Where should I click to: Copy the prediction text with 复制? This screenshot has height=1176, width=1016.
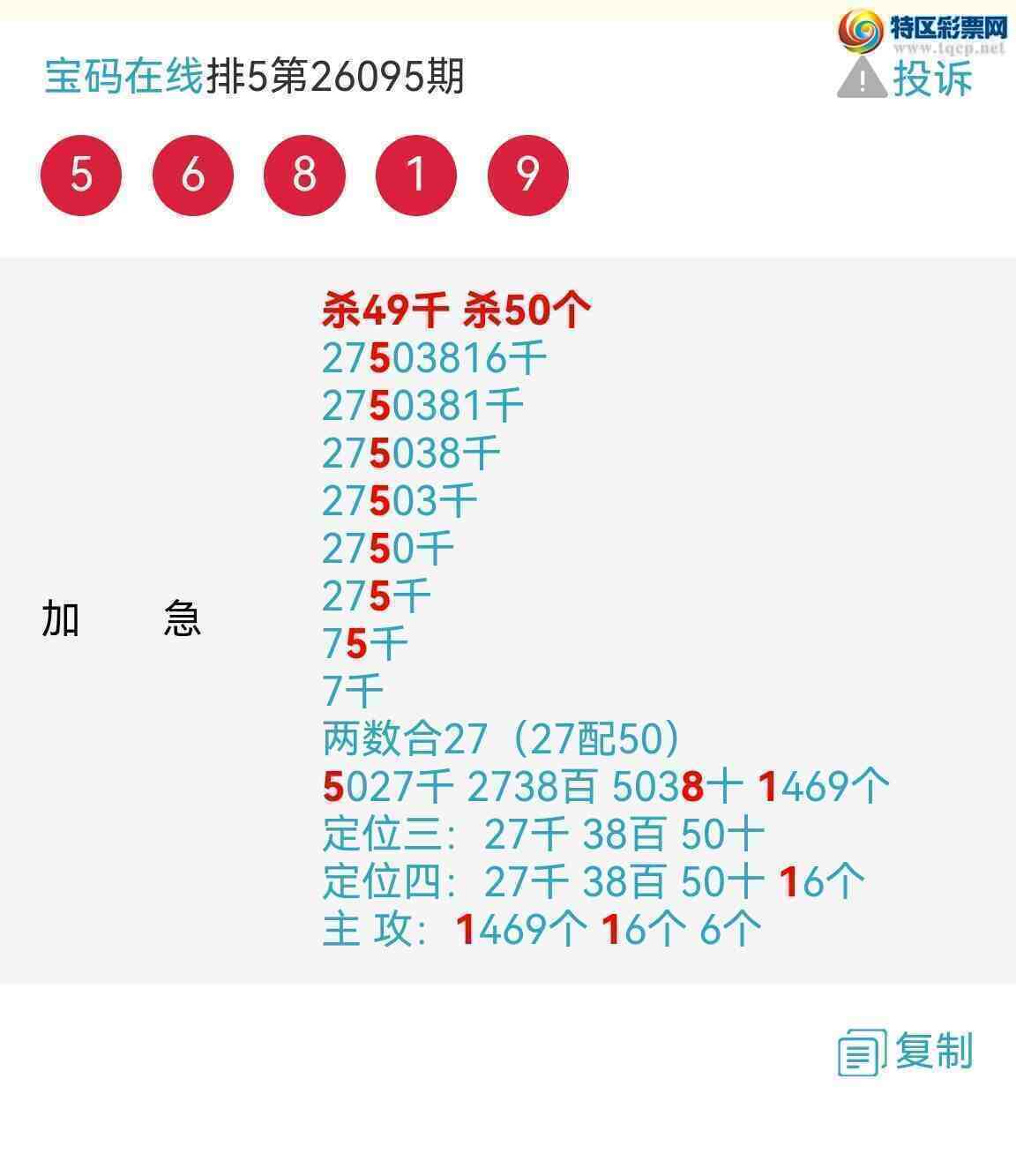(x=906, y=1052)
